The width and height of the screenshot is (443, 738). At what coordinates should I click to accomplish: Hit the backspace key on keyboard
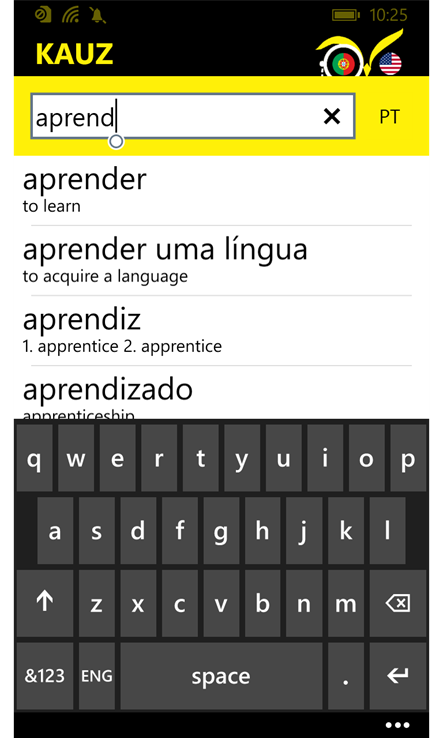398,603
